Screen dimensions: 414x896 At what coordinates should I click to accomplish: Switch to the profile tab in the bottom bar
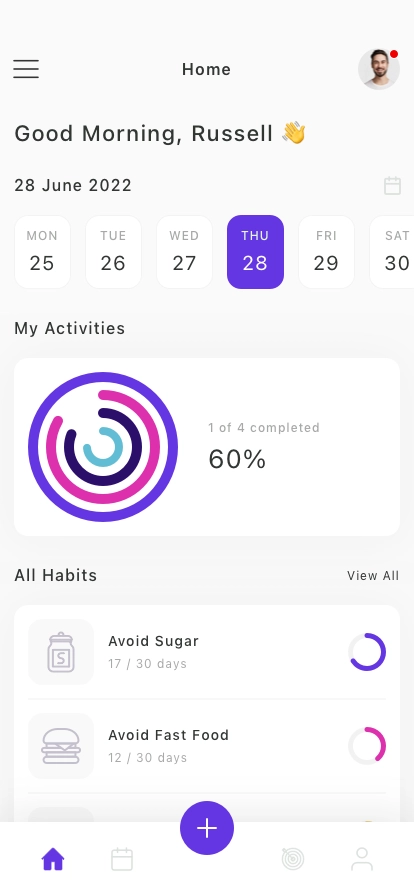tap(361, 859)
